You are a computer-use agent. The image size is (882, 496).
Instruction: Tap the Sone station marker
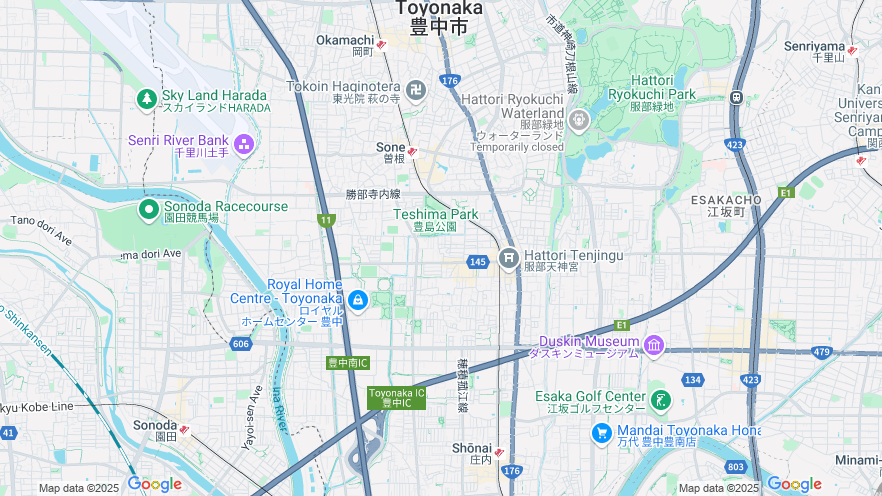coord(412,152)
